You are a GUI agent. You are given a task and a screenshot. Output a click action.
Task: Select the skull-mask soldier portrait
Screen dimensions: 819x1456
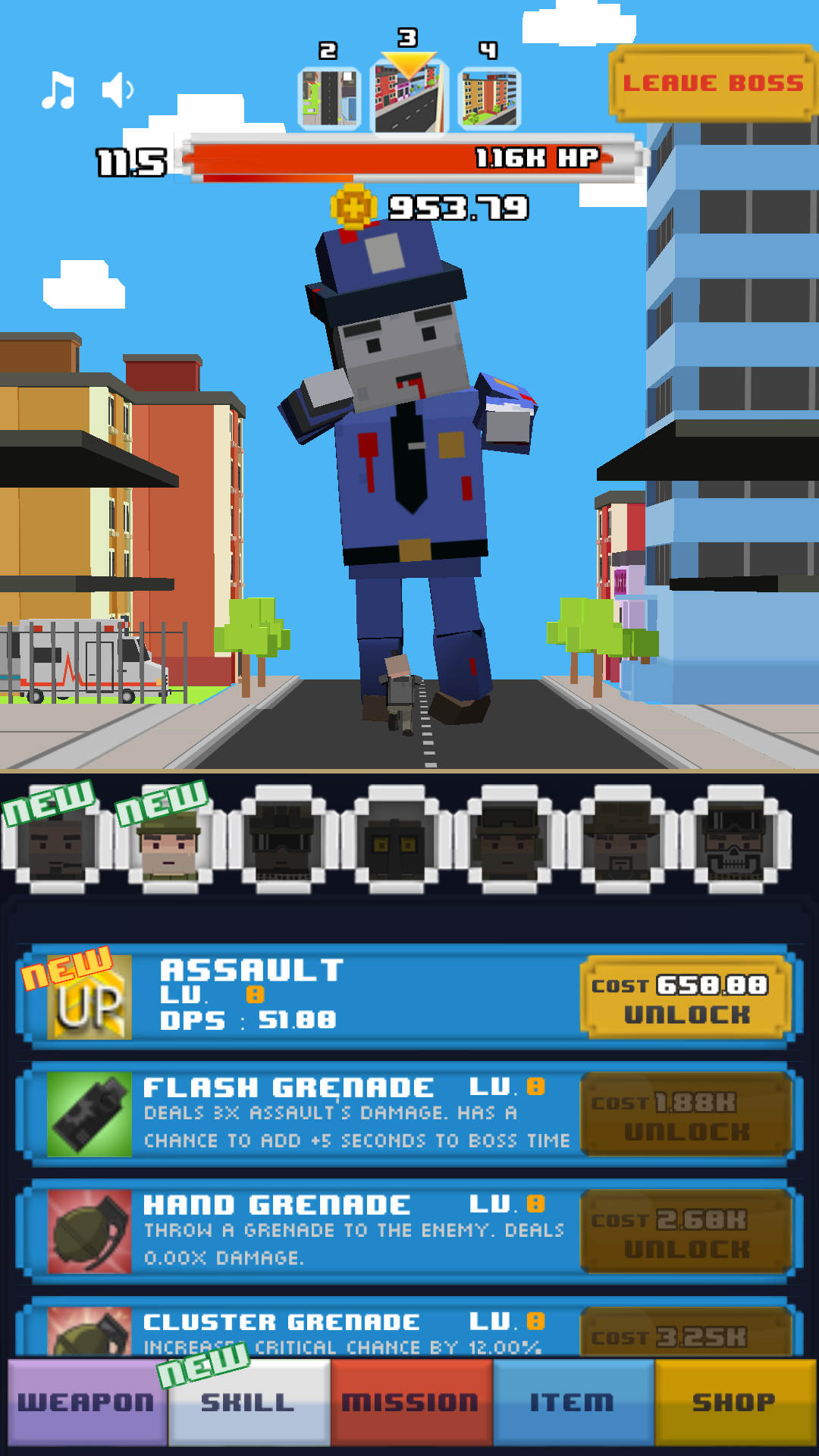point(735,839)
